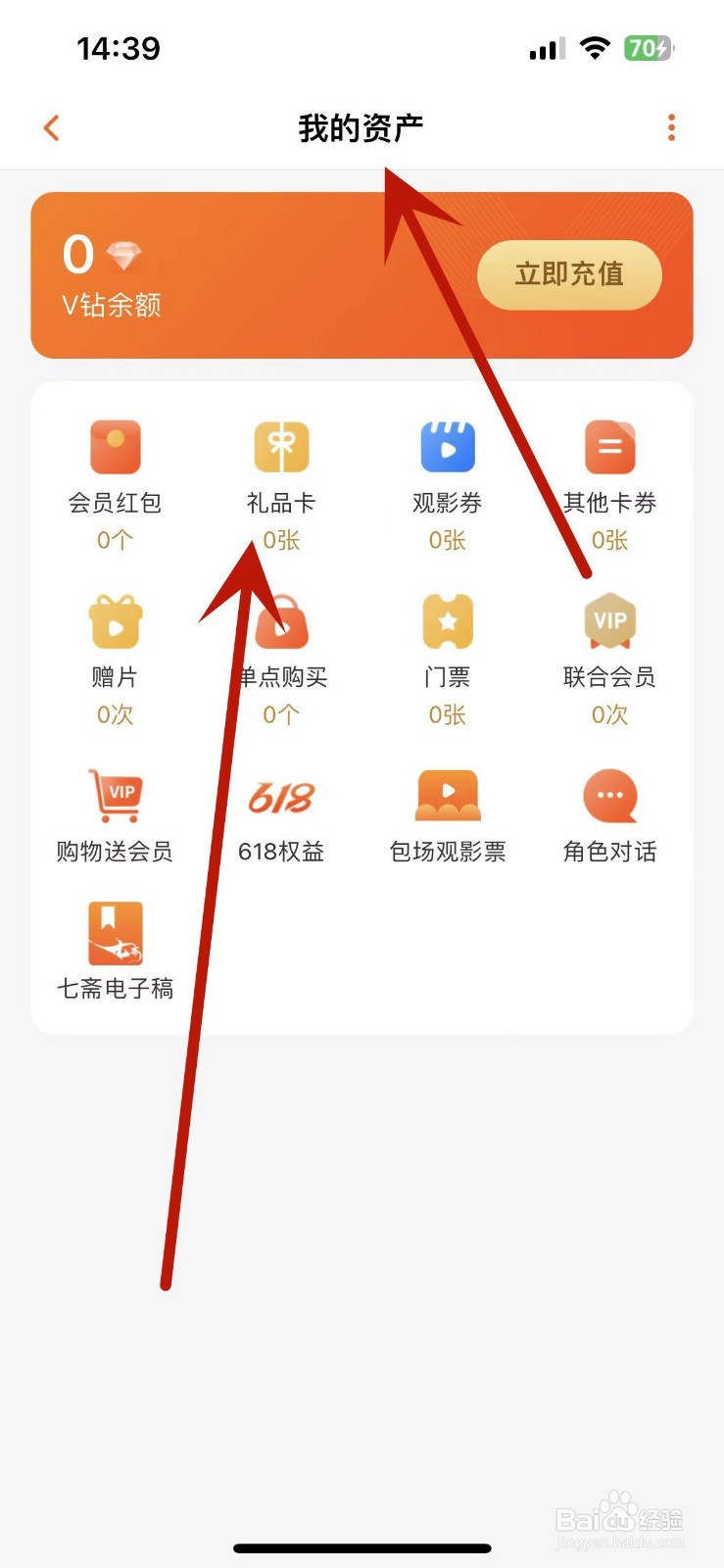Open the 赠片 gifted films icon
724x1568 pixels.
coord(115,621)
